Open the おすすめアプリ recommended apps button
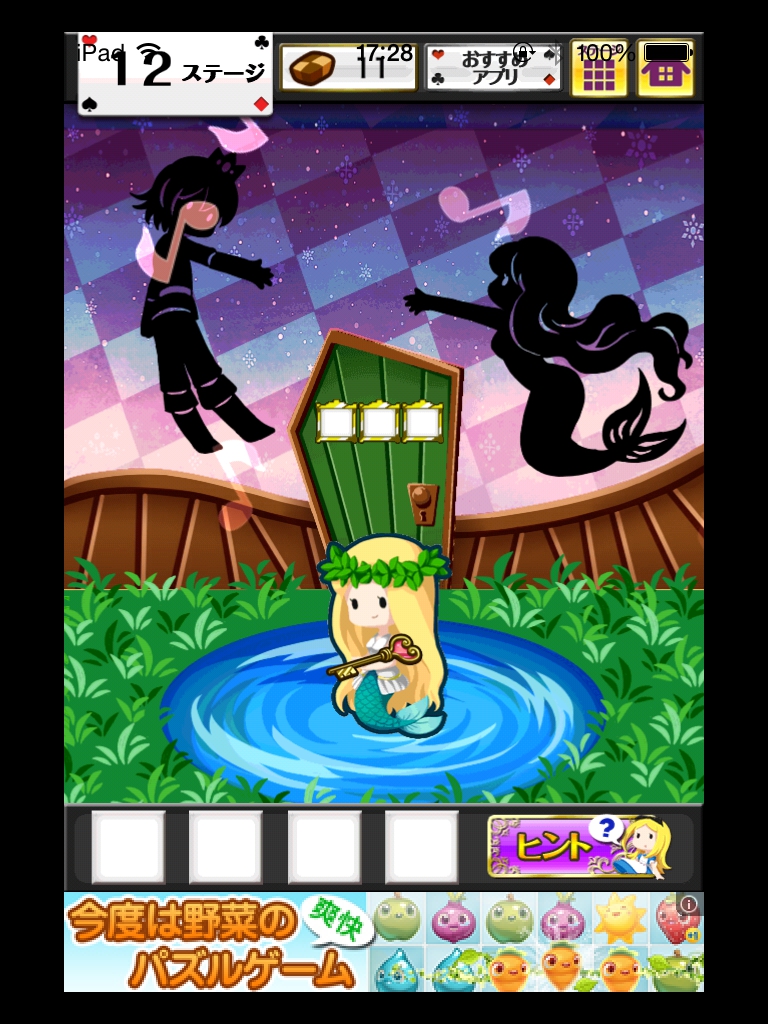Image resolution: width=768 pixels, height=1024 pixels. coord(493,67)
